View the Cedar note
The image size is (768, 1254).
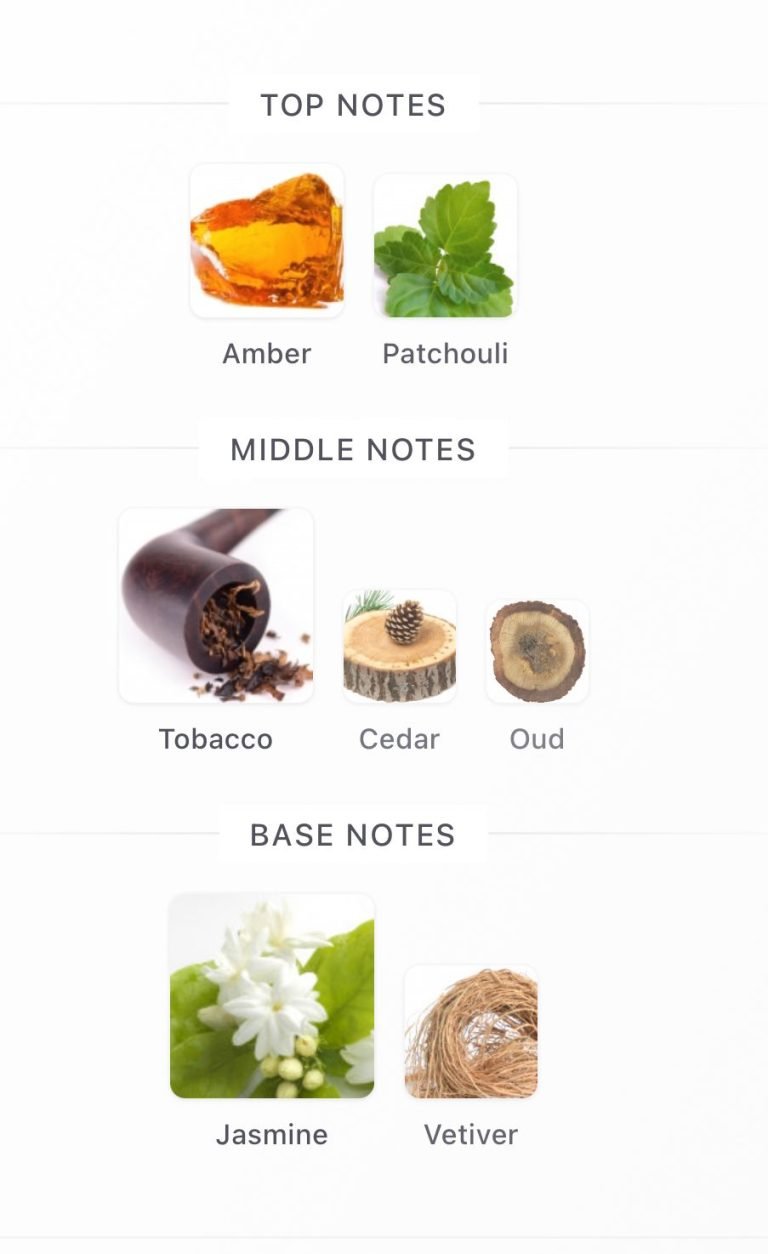pyautogui.click(x=399, y=646)
